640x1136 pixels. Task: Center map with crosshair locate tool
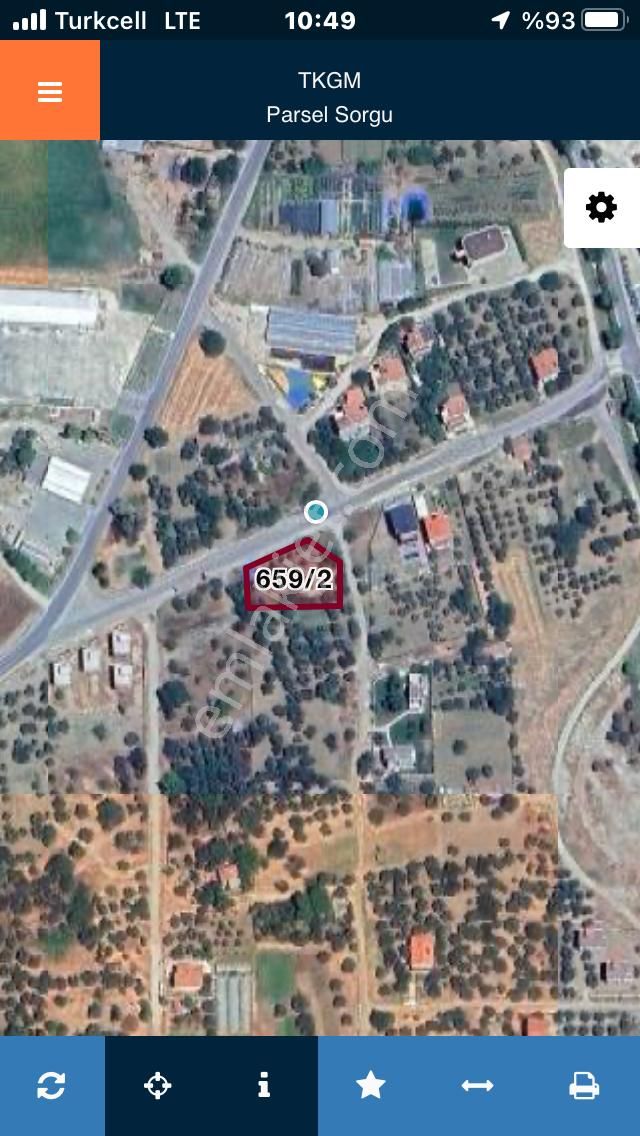pyautogui.click(x=158, y=1085)
